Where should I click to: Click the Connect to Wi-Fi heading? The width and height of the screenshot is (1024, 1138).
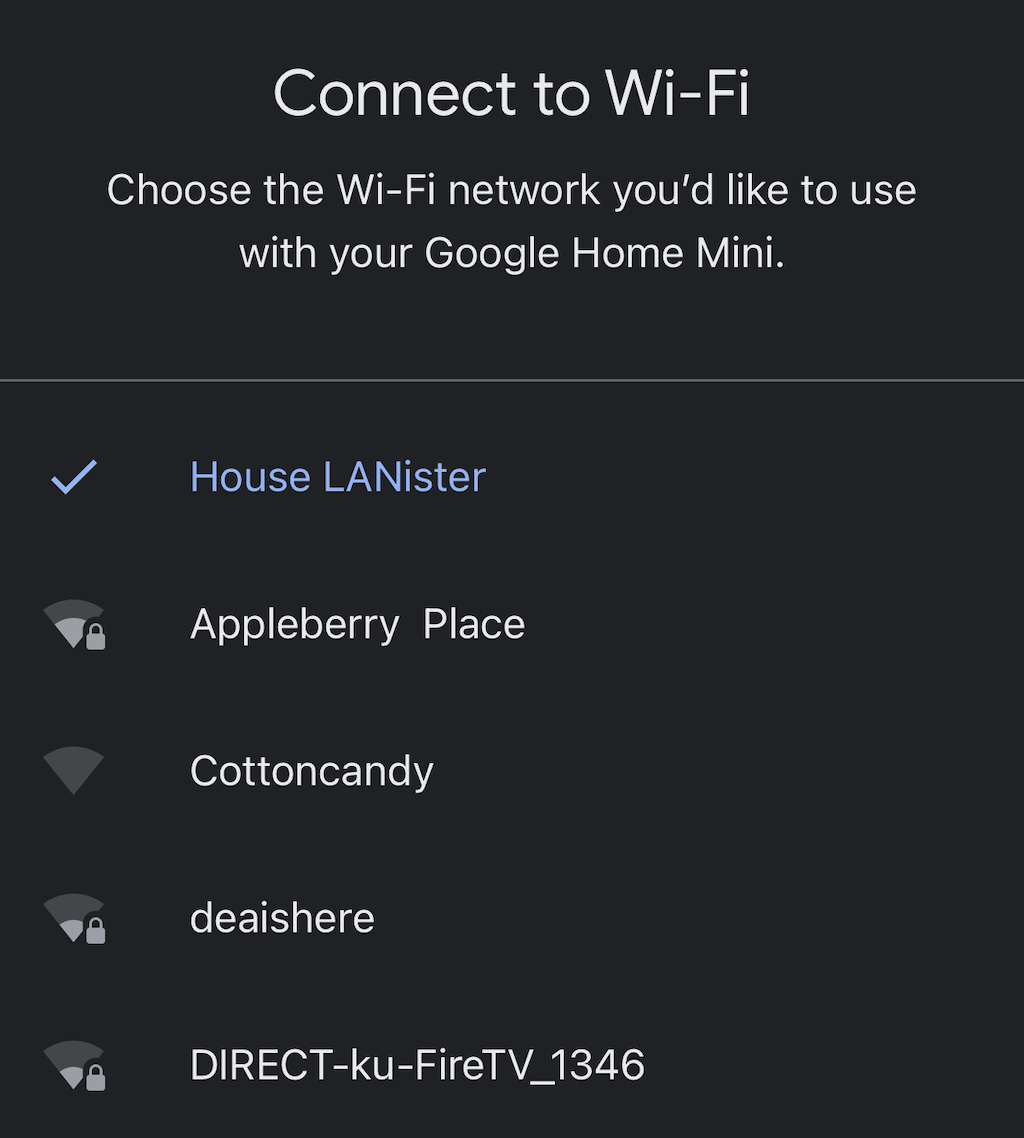point(512,92)
